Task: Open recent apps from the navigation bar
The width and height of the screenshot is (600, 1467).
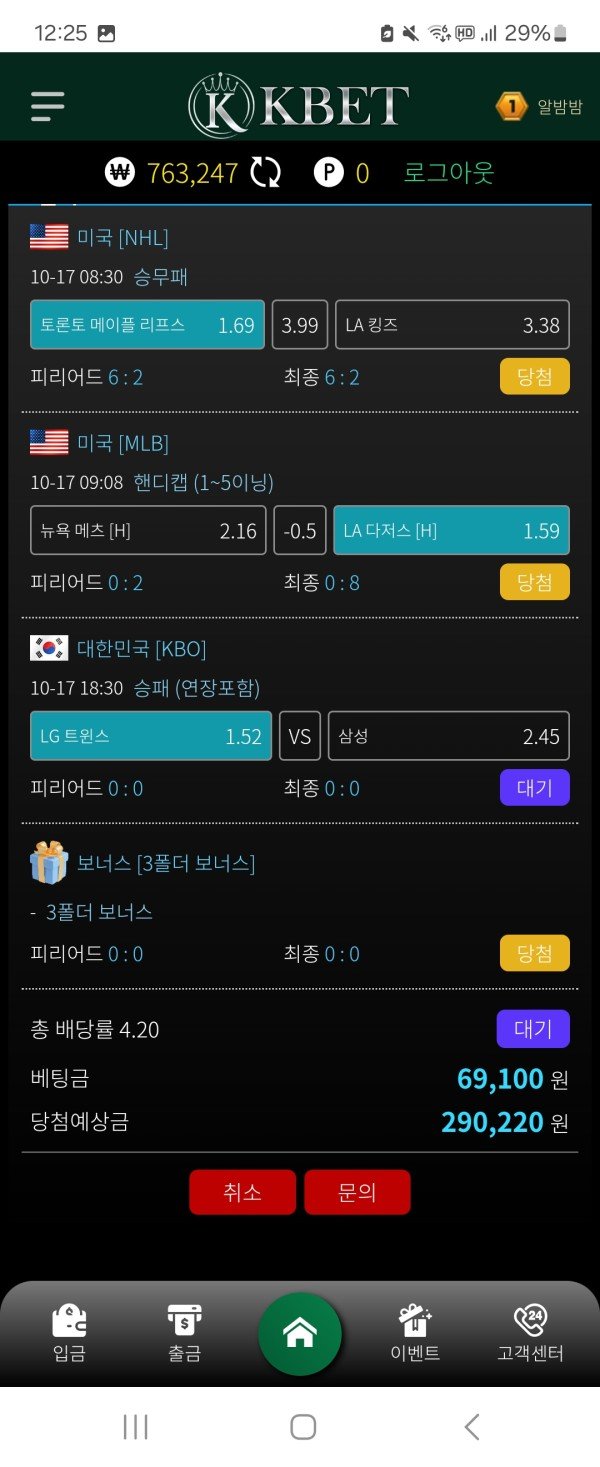Action: (135, 1426)
